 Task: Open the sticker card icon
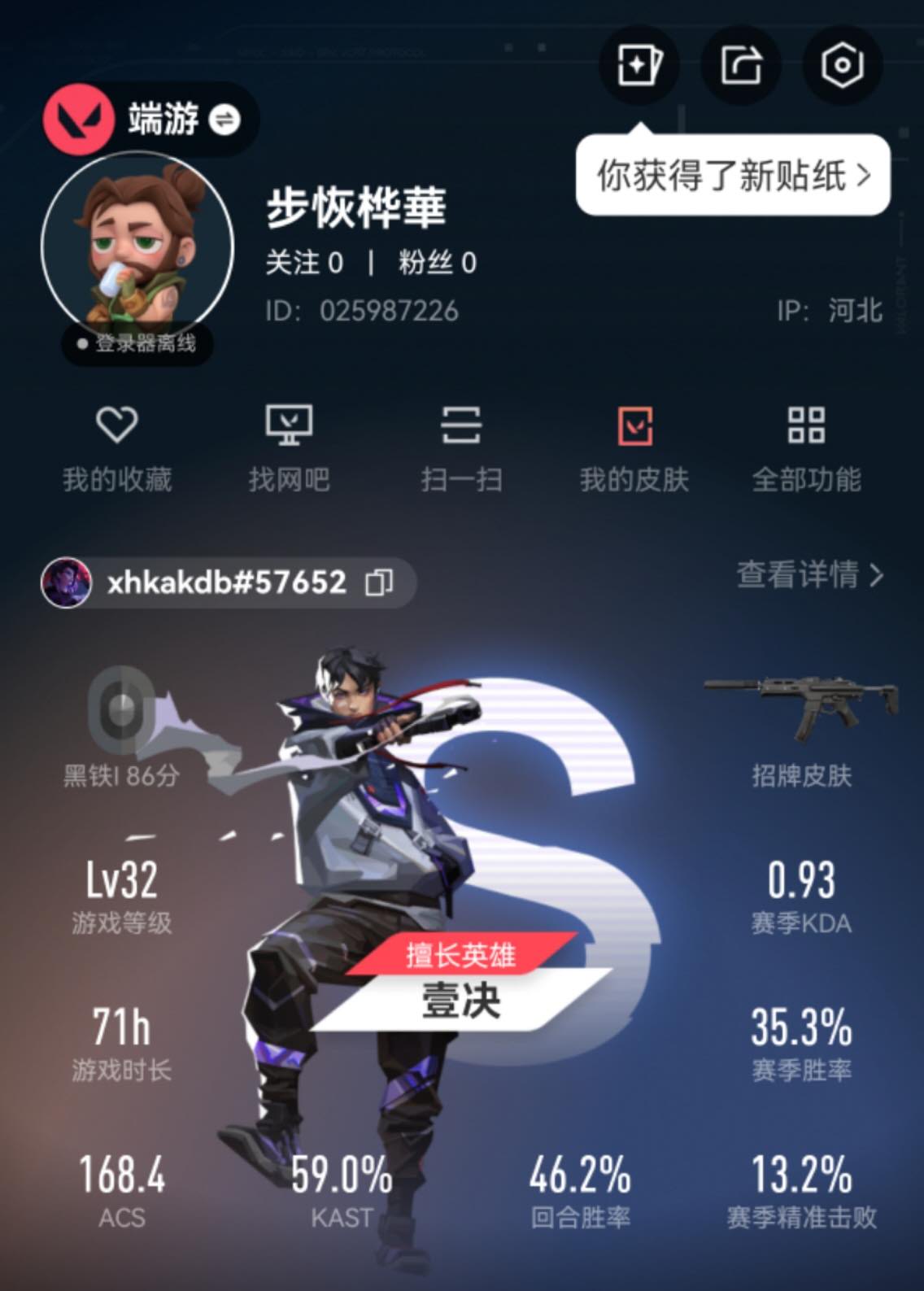pos(639,65)
